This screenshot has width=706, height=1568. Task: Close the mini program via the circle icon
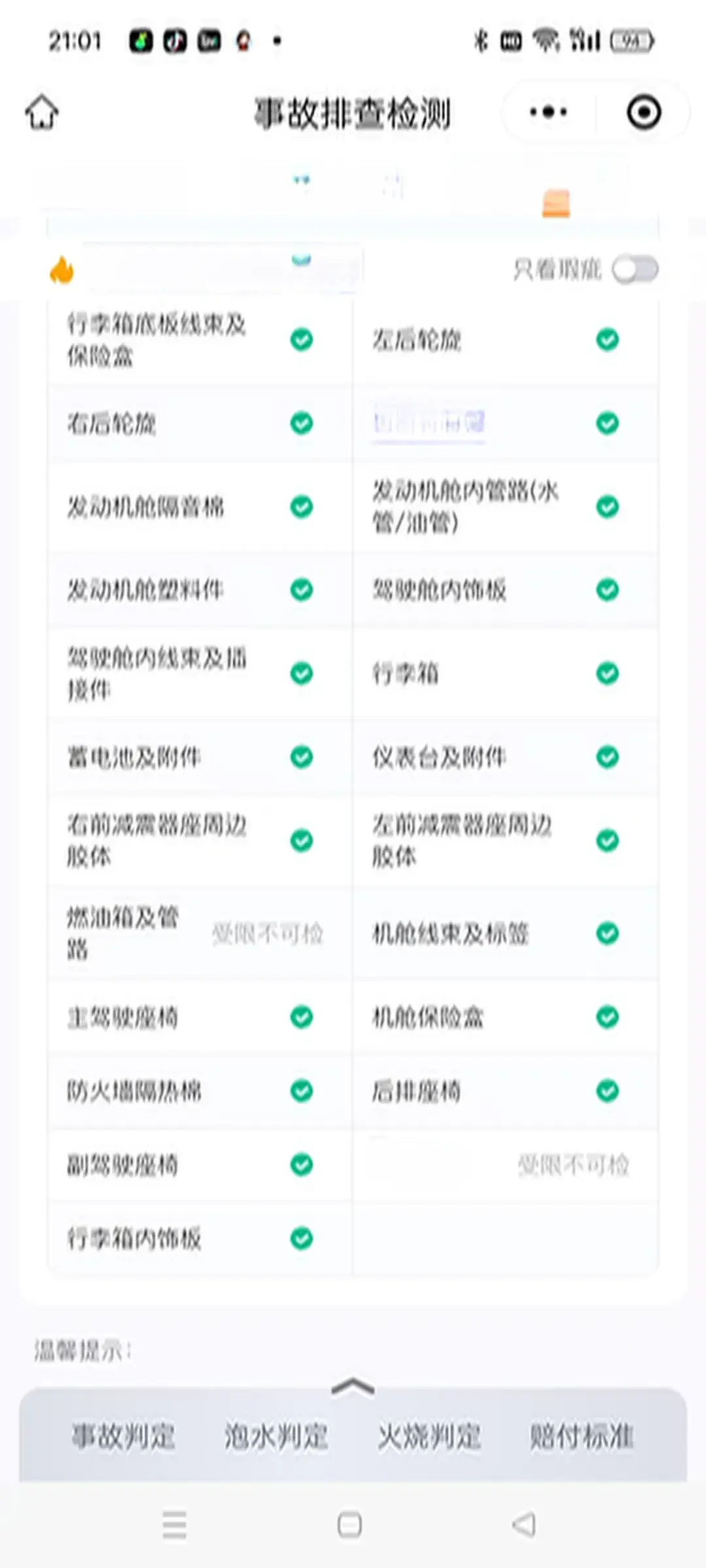644,112
